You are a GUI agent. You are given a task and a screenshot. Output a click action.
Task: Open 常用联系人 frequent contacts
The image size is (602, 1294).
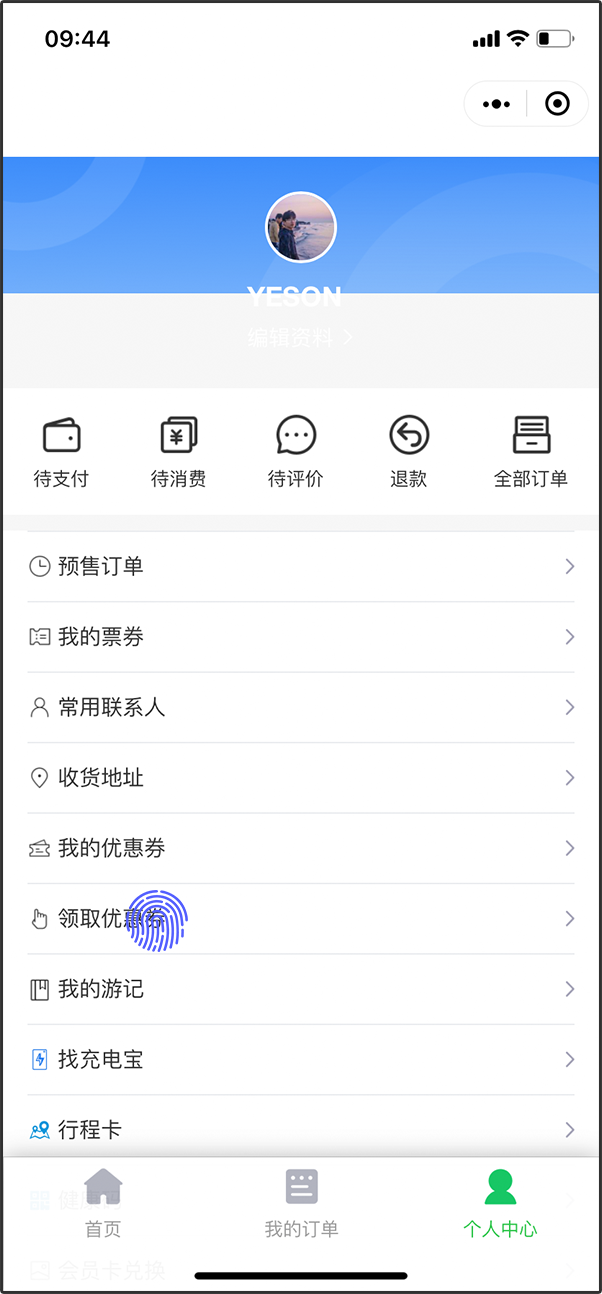pyautogui.click(x=300, y=708)
